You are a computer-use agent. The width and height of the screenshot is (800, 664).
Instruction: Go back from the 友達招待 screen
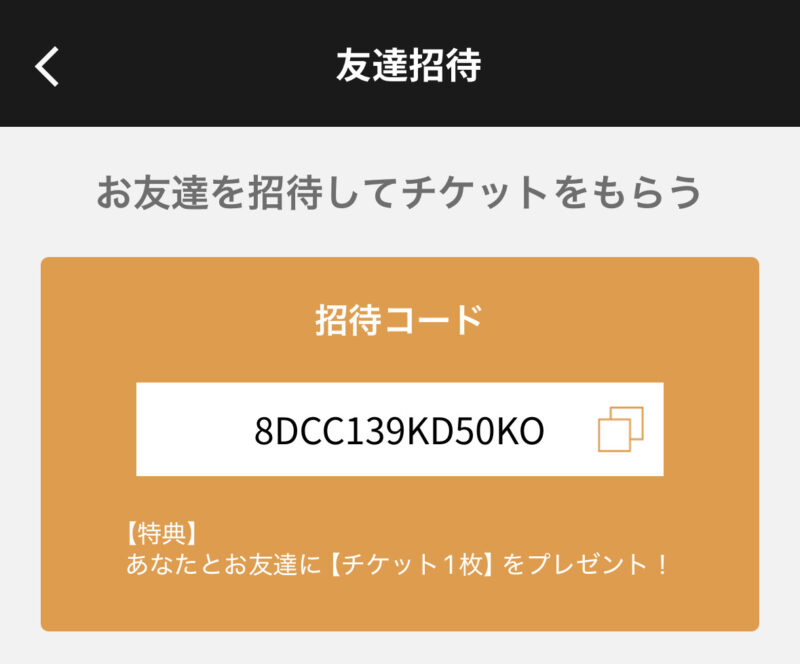[47, 66]
